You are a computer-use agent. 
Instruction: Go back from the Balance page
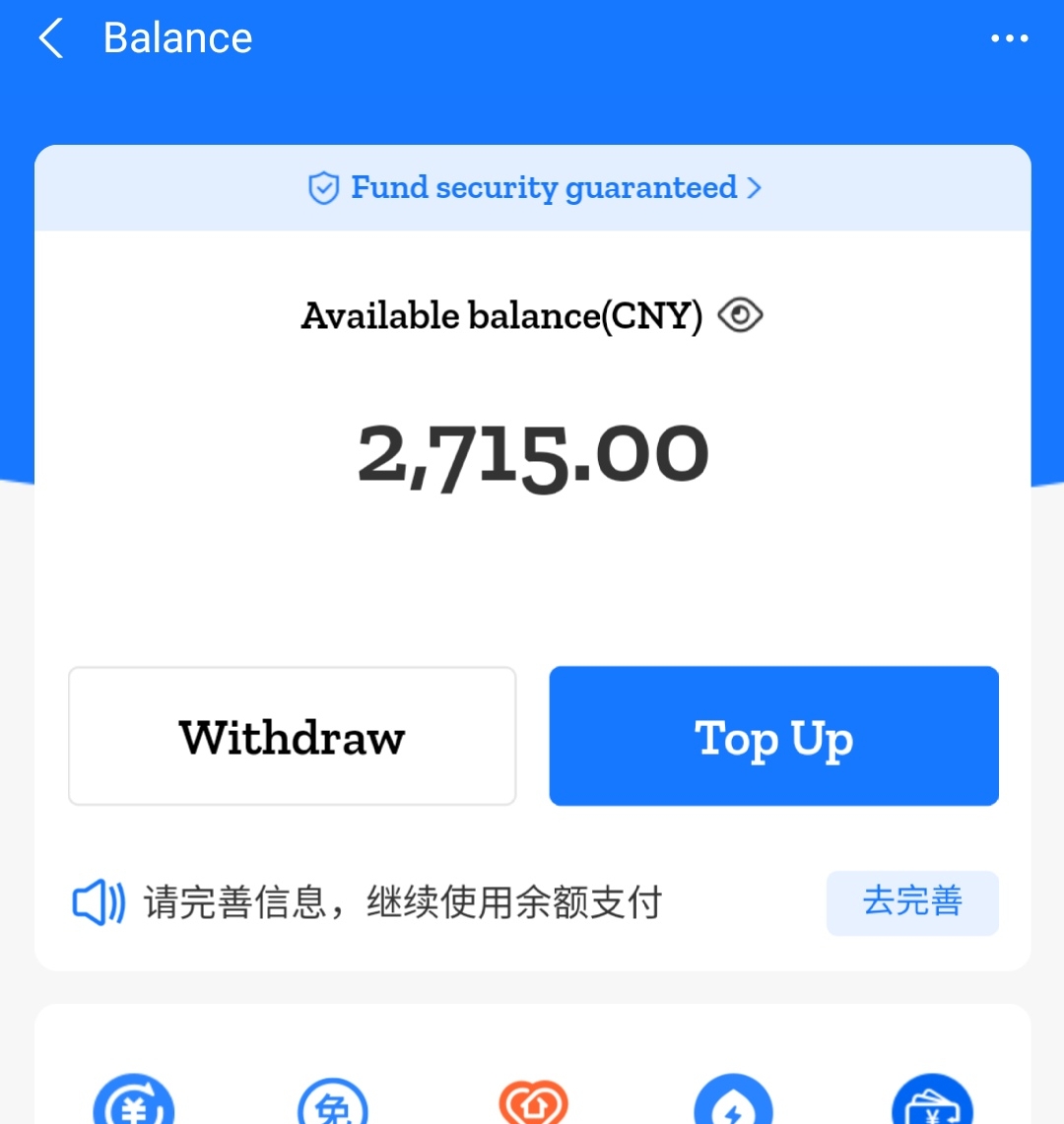click(x=51, y=39)
